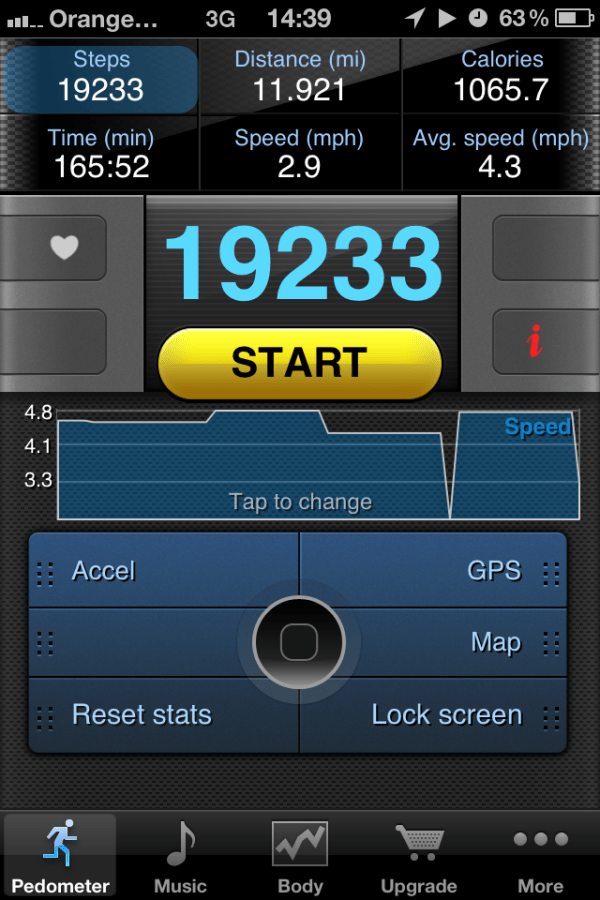Tap the yellow START button

click(x=300, y=362)
